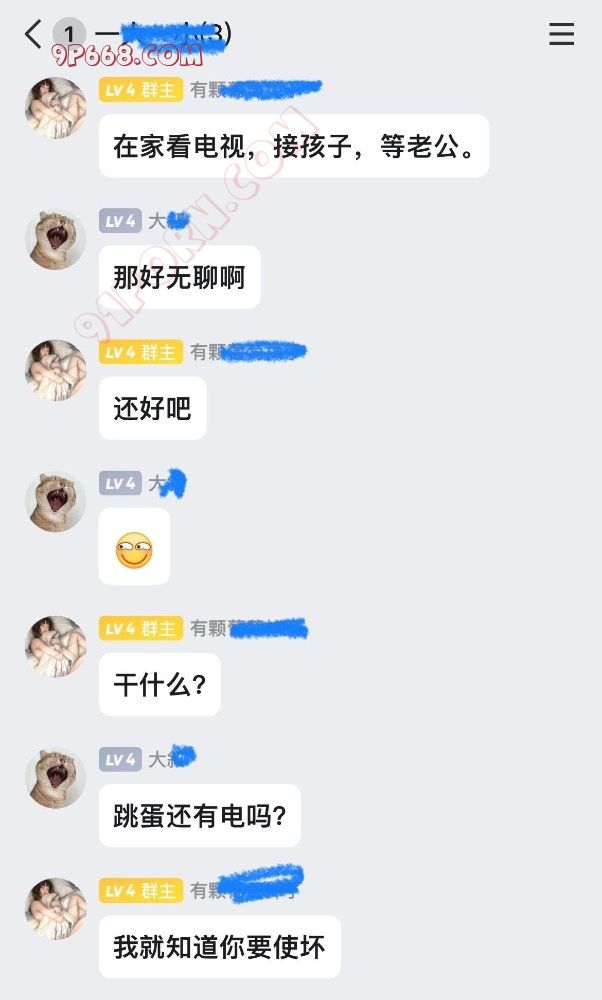
Task: Open the group chat menu
Action: [x=561, y=35]
